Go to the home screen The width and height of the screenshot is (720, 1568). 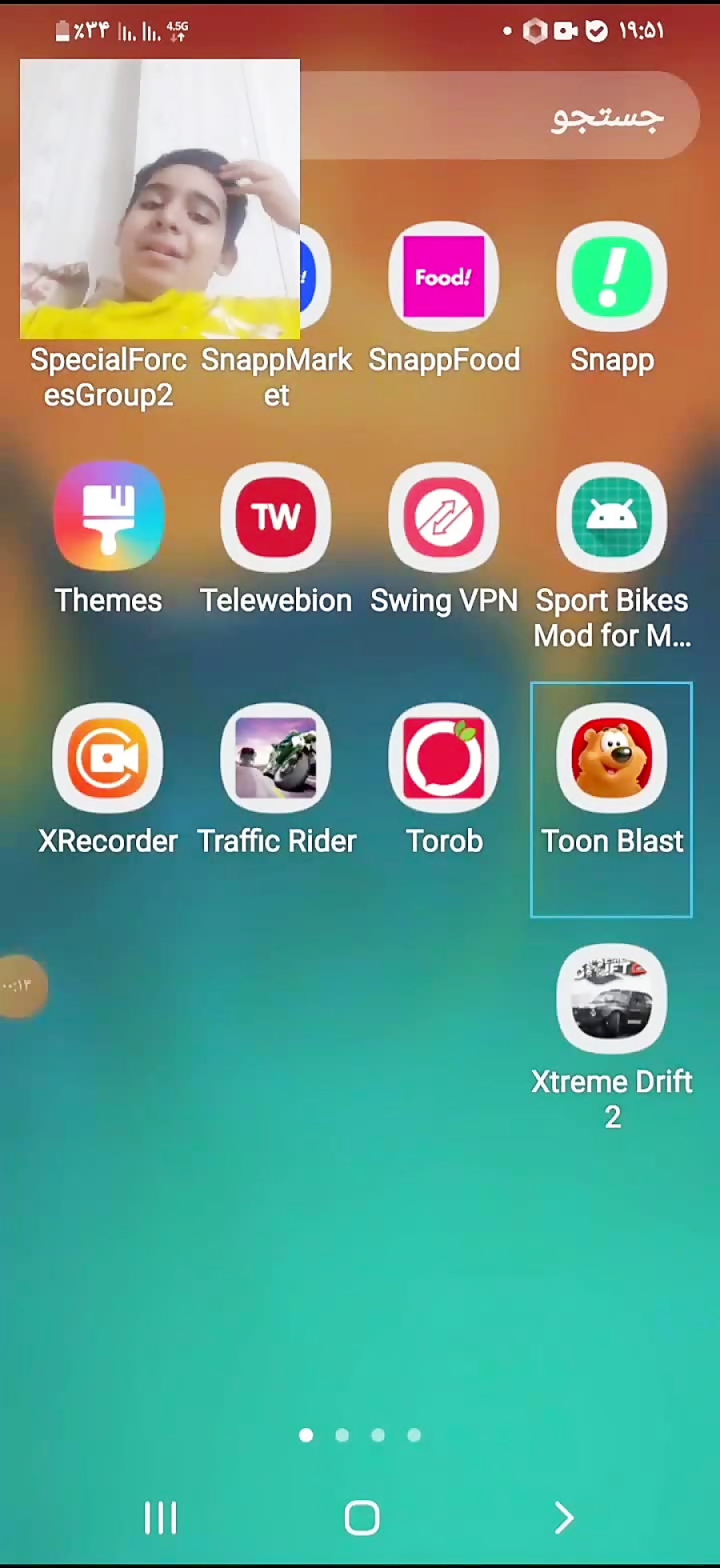point(362,1518)
